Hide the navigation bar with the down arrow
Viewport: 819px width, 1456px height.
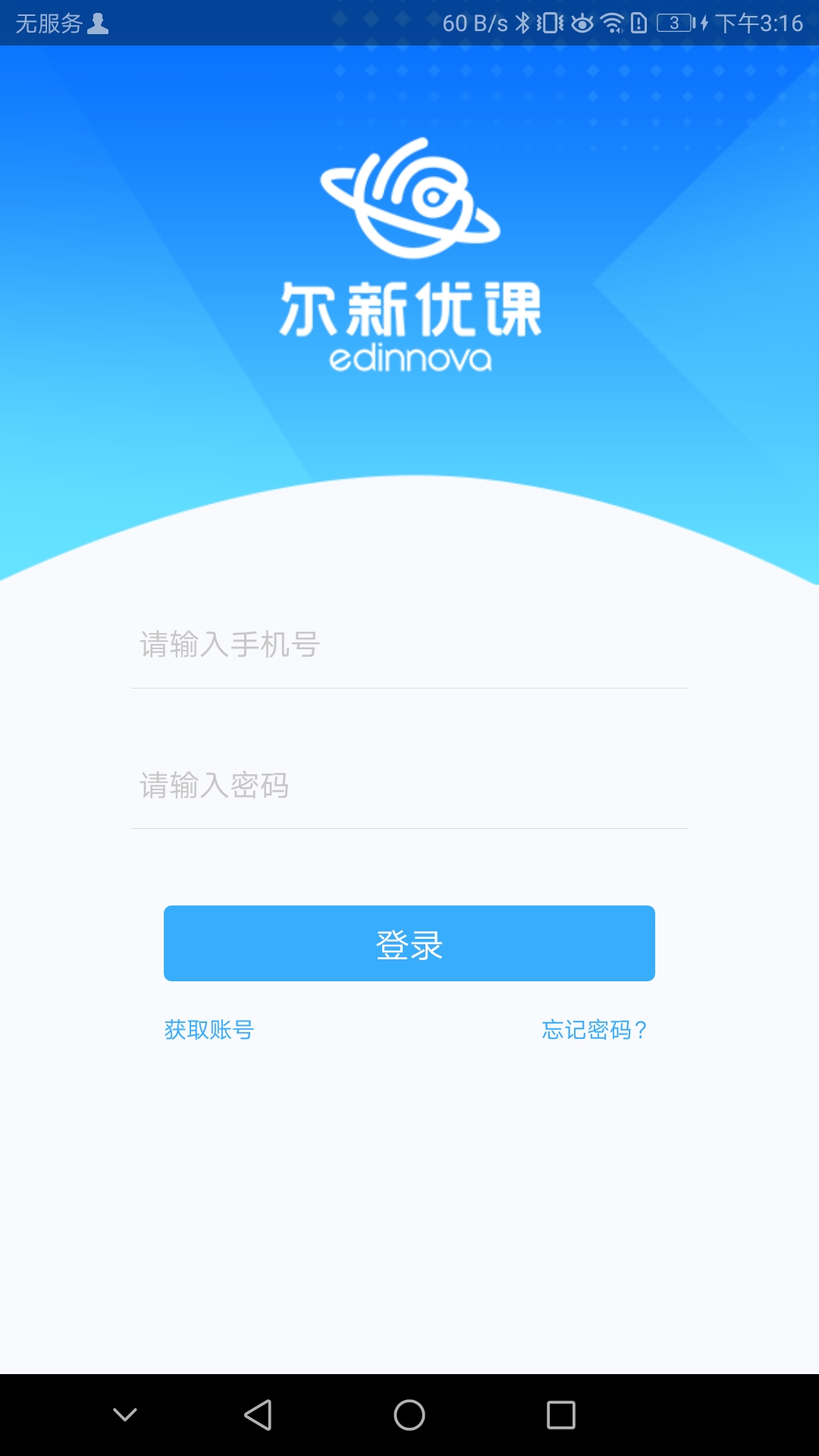click(x=125, y=1415)
